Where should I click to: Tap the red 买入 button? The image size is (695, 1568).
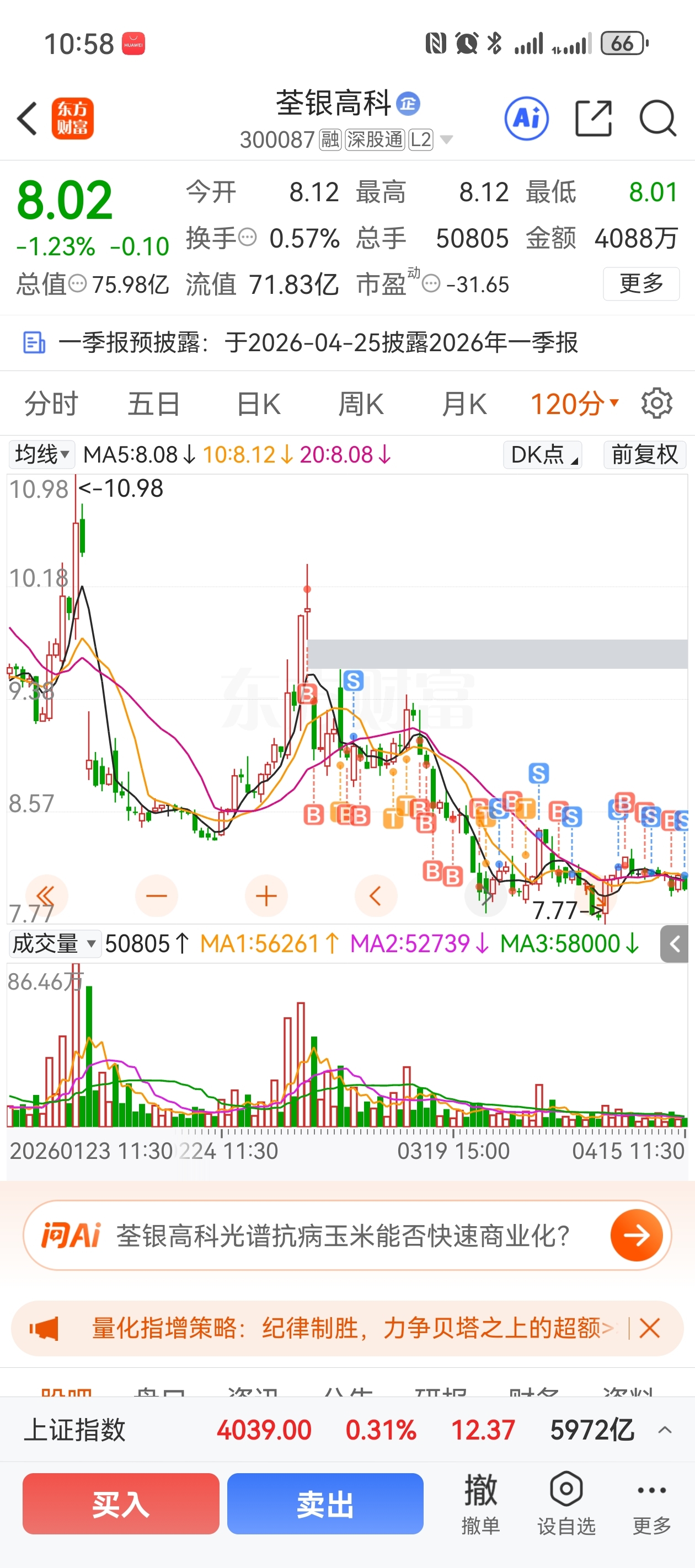pos(121,1504)
